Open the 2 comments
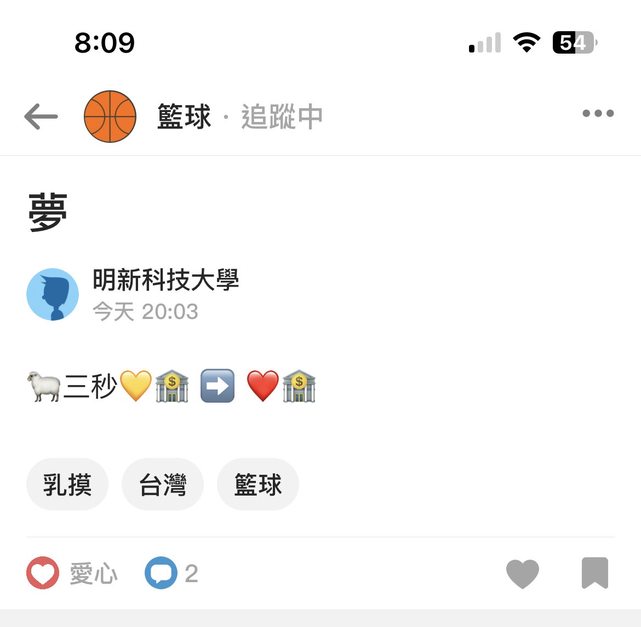This screenshot has width=641, height=627. [171, 574]
